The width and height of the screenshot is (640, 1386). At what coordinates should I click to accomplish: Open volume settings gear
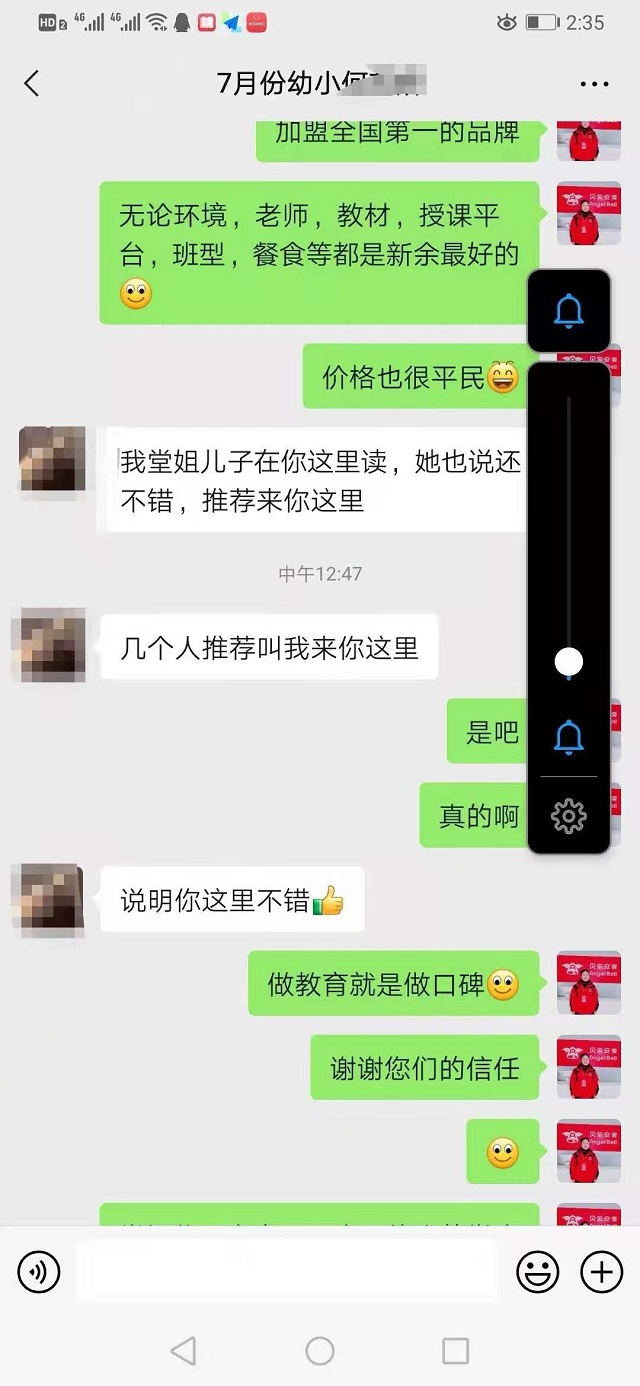click(568, 817)
